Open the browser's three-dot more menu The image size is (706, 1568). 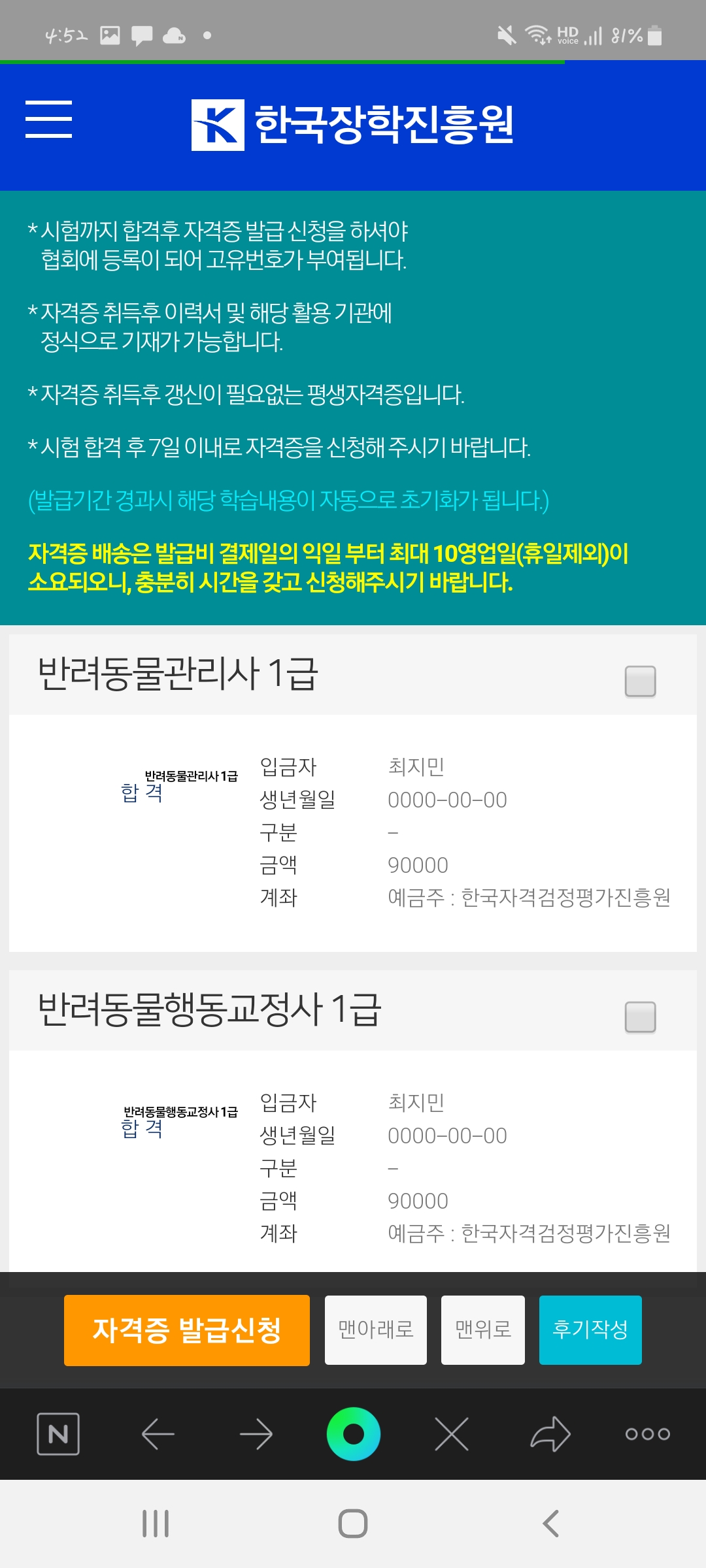pos(648,1434)
